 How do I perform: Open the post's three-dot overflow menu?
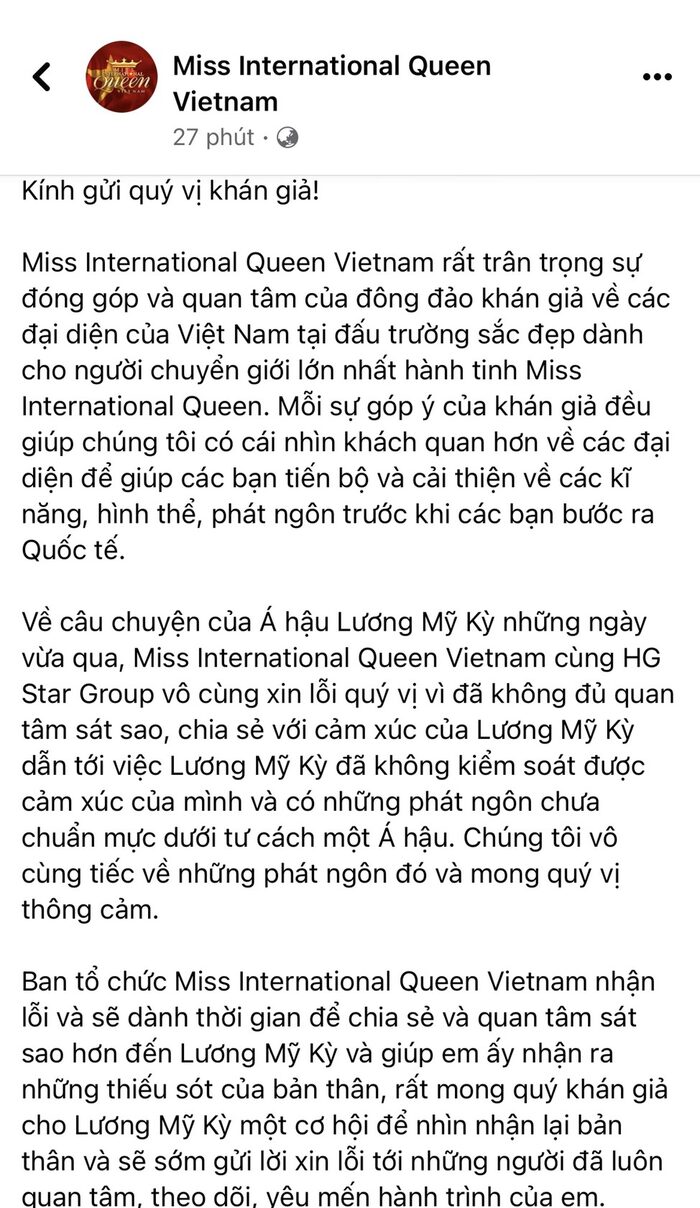point(656,77)
